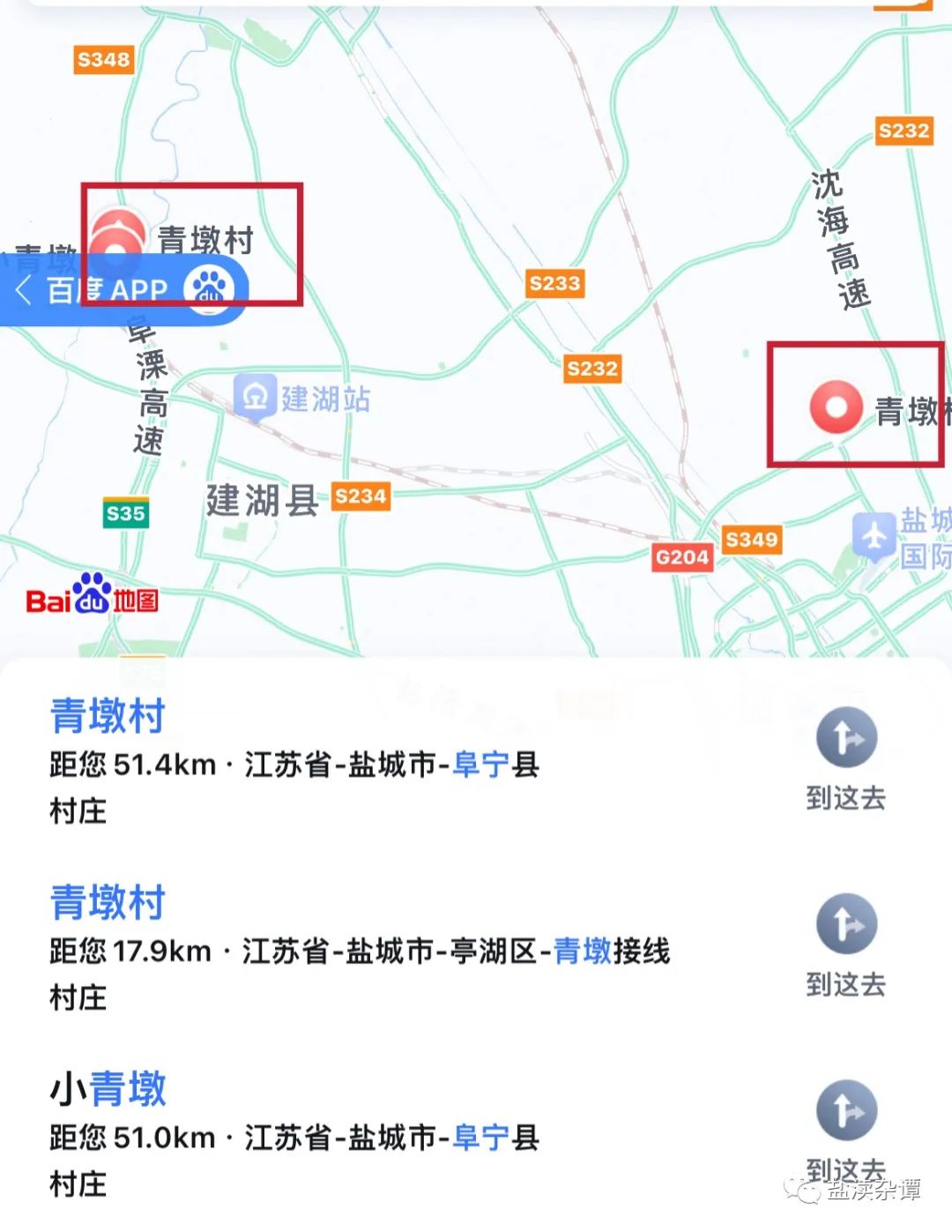The height and width of the screenshot is (1232, 952).
Task: Open the 青墩村 result in 亭湖区
Action: (x=108, y=903)
